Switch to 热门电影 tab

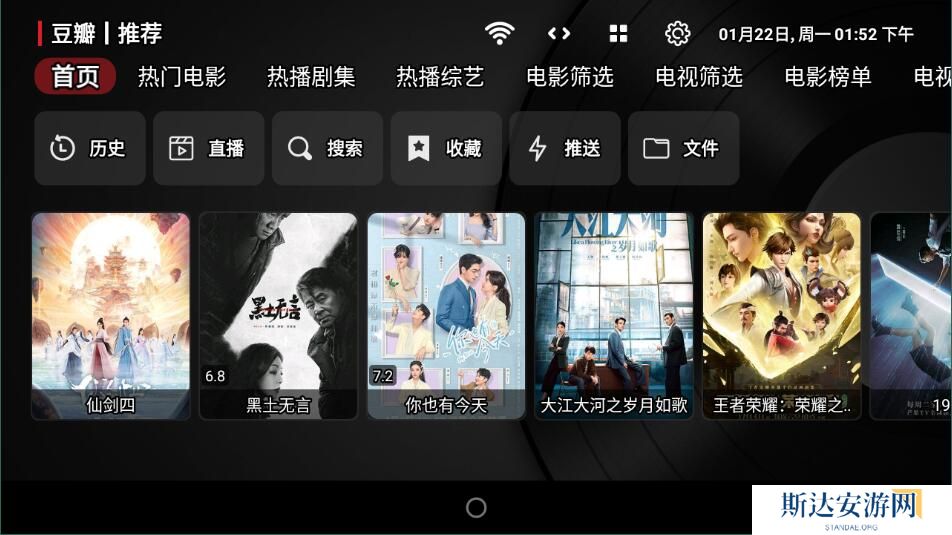tap(182, 77)
